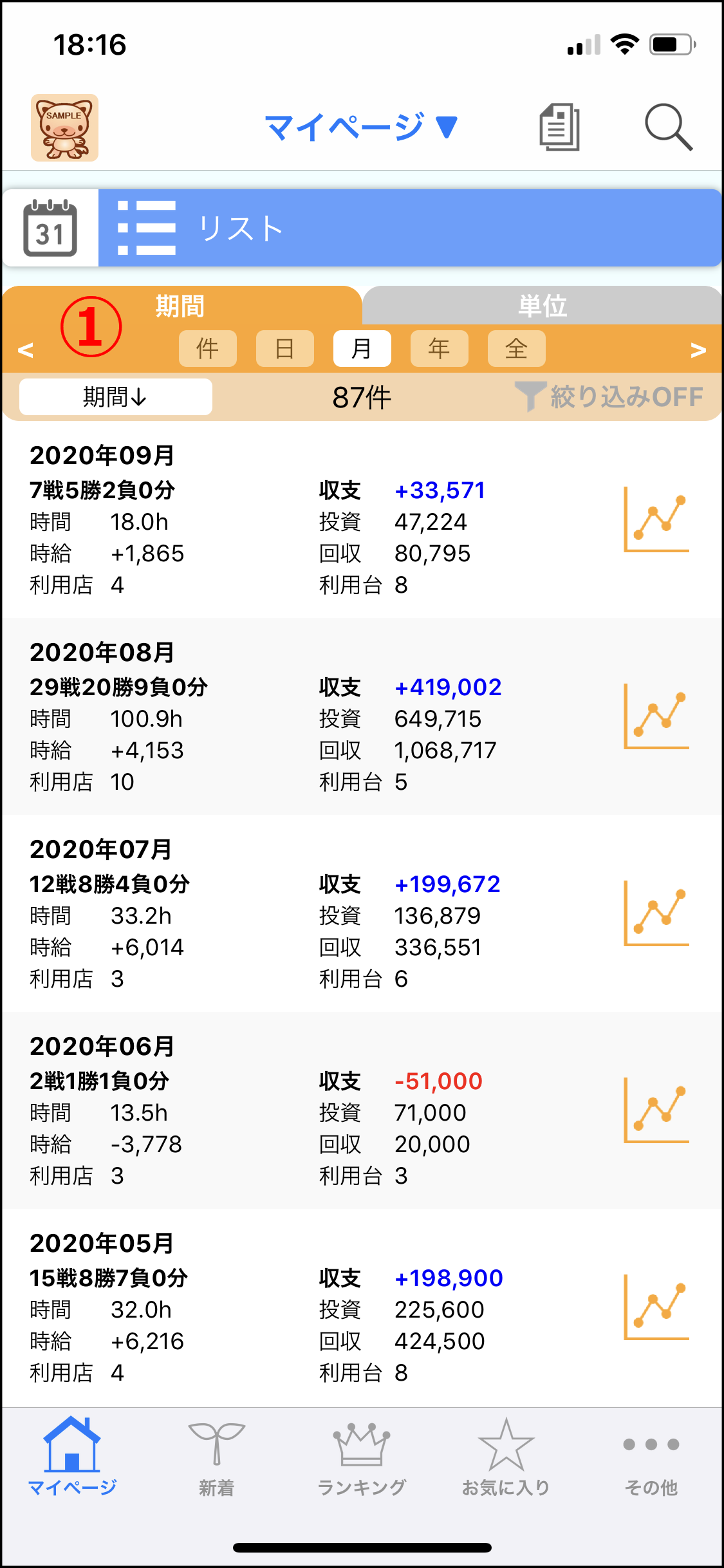
Task: Change sort order via 期間↓ button
Action: click(116, 397)
